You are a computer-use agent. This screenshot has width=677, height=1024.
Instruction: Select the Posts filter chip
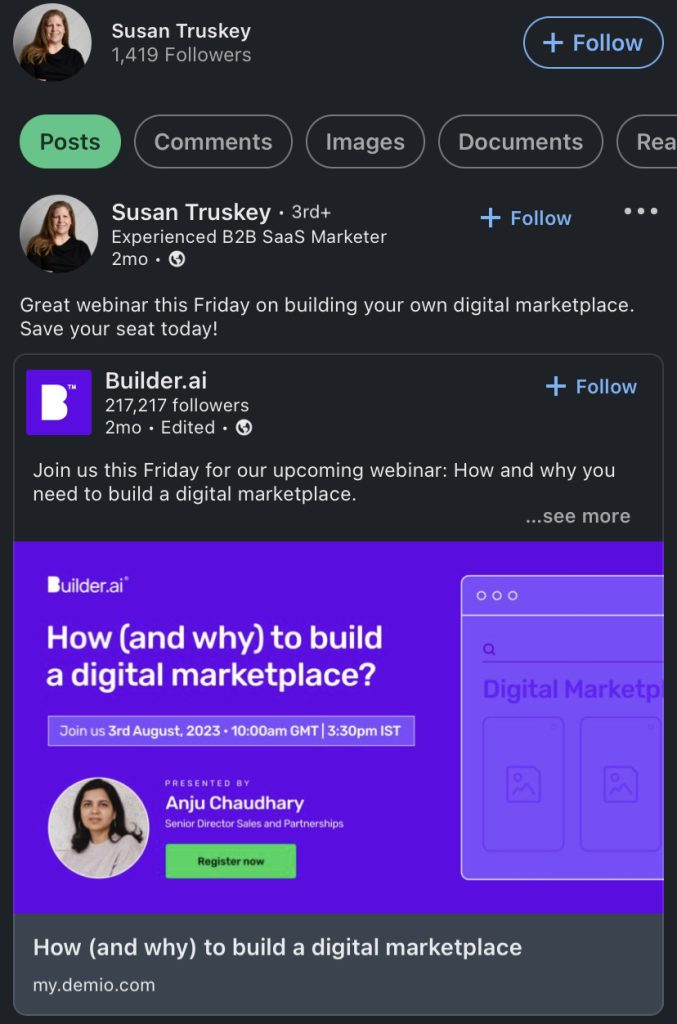[70, 142]
